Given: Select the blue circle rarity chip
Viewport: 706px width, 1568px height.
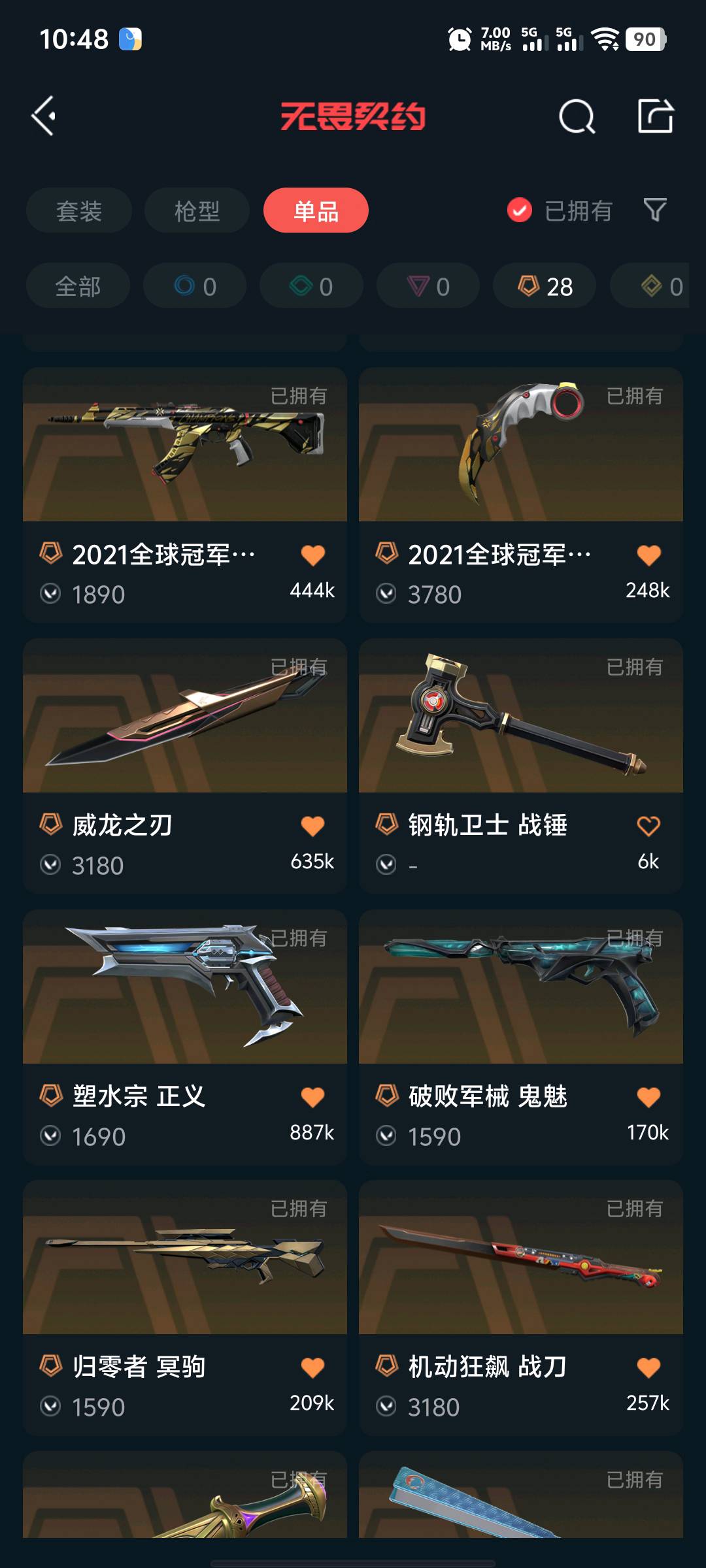Looking at the screenshot, I should point(195,286).
